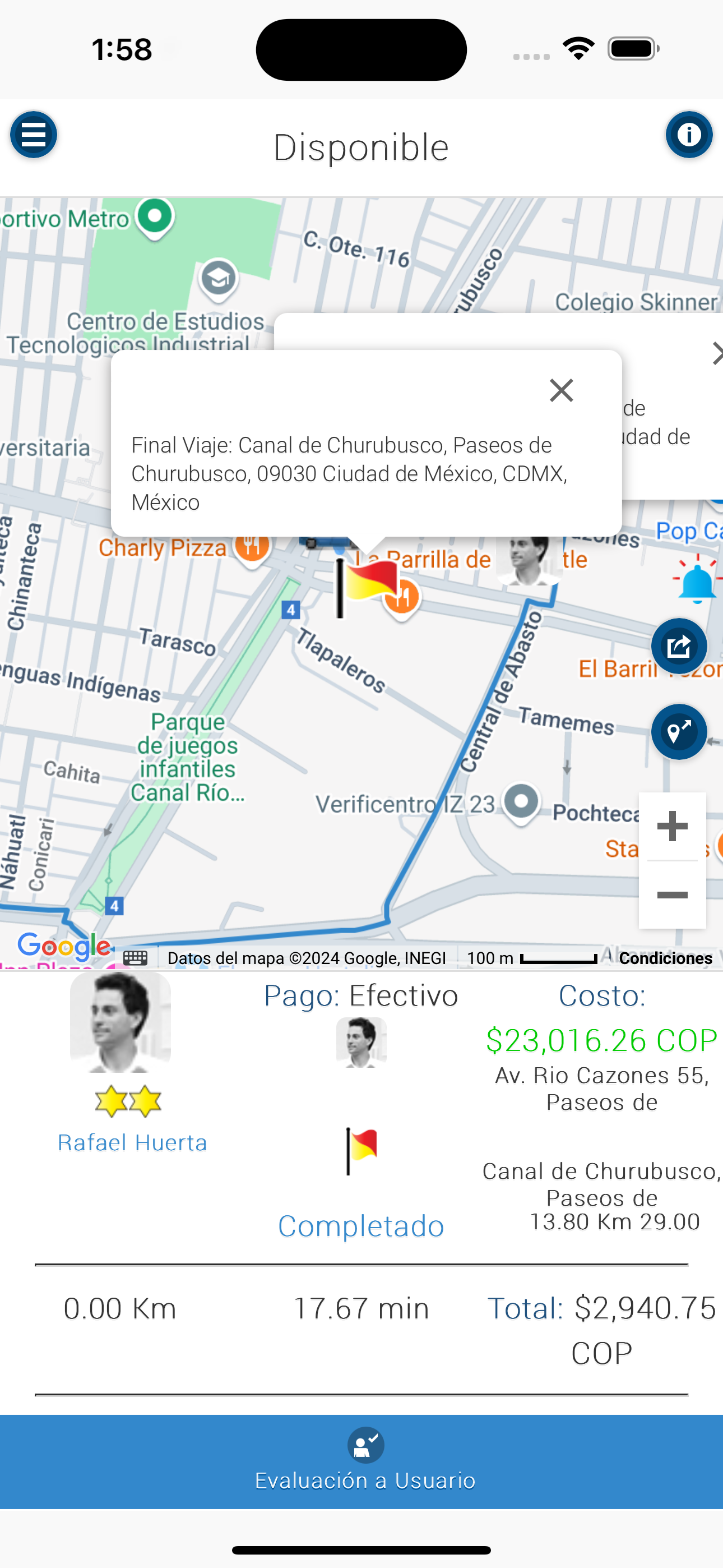Open the hamburger menu

click(34, 135)
